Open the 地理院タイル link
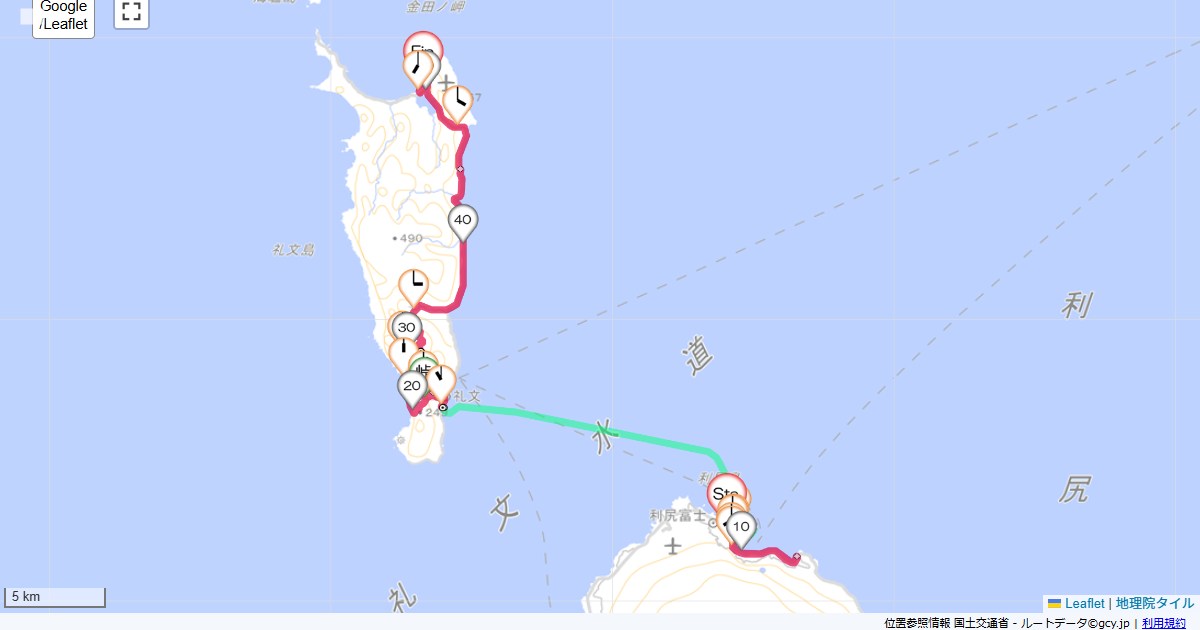1200x630 pixels. click(1155, 603)
